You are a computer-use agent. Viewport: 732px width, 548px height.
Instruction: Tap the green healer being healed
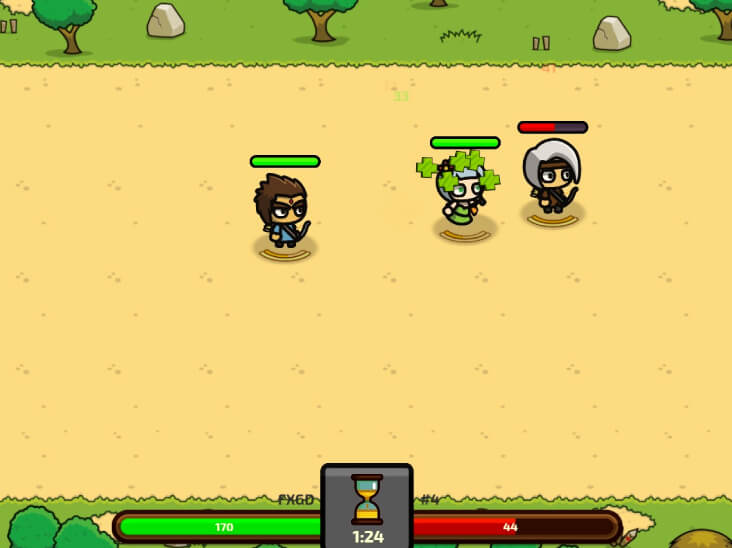tap(462, 195)
